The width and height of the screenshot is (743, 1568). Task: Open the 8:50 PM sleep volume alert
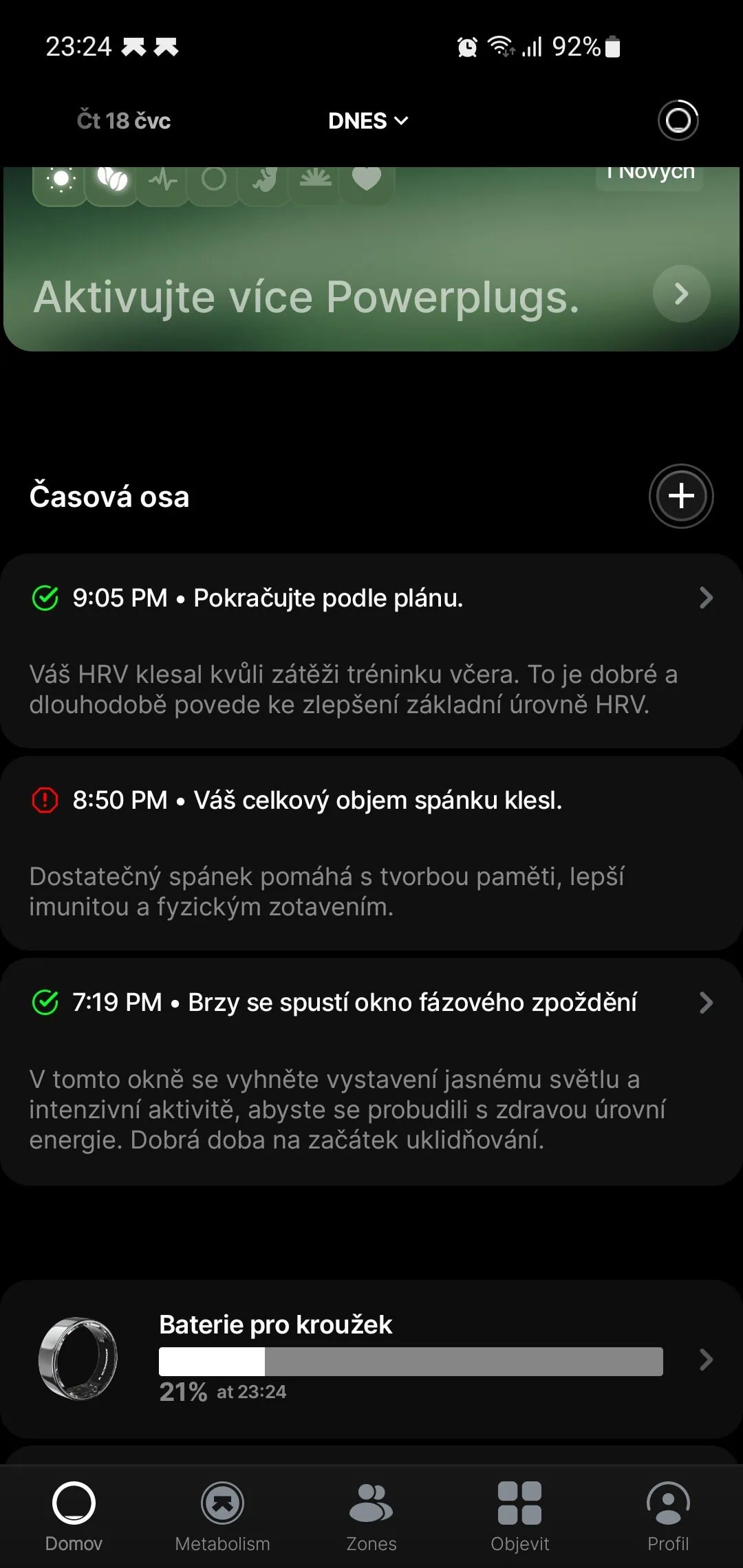(371, 853)
